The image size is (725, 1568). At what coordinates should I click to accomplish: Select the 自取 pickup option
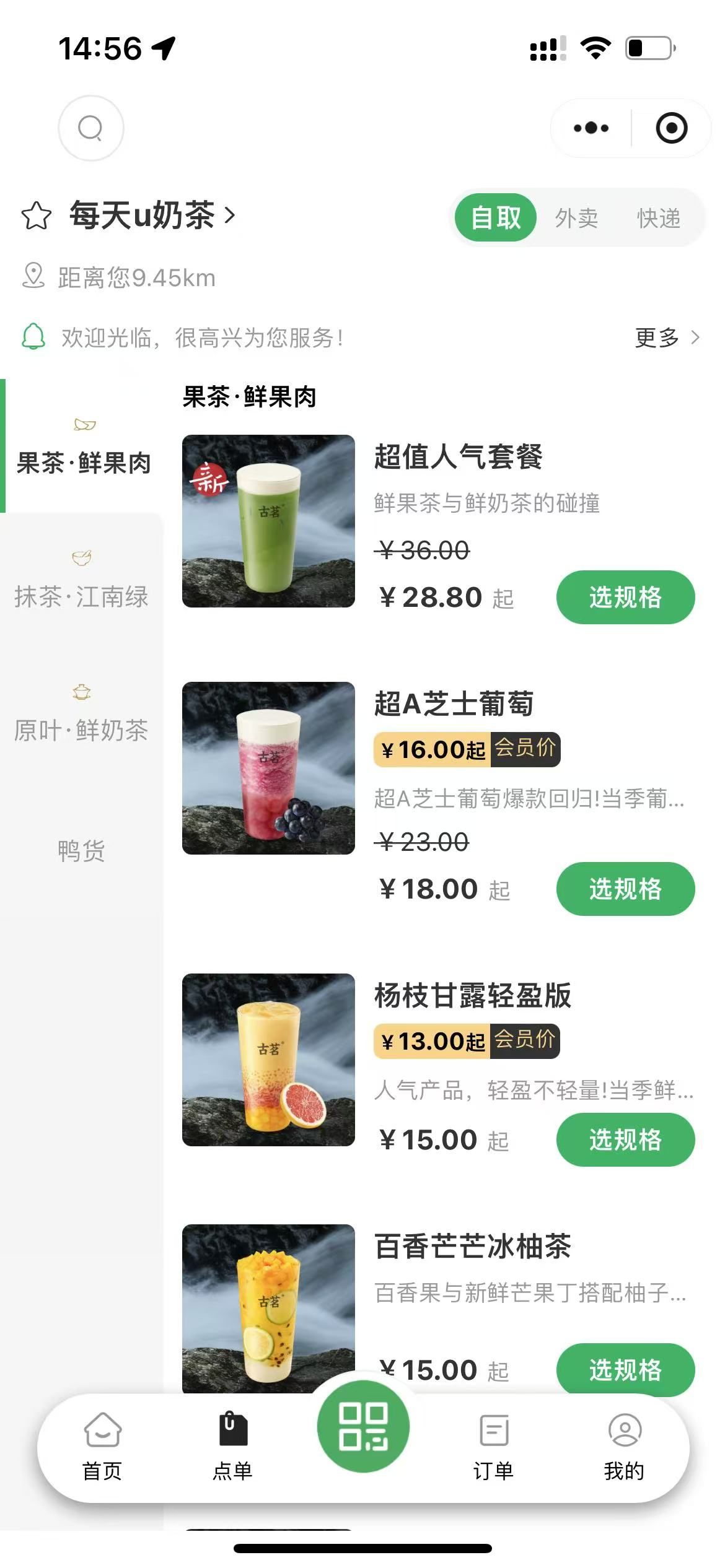click(496, 218)
